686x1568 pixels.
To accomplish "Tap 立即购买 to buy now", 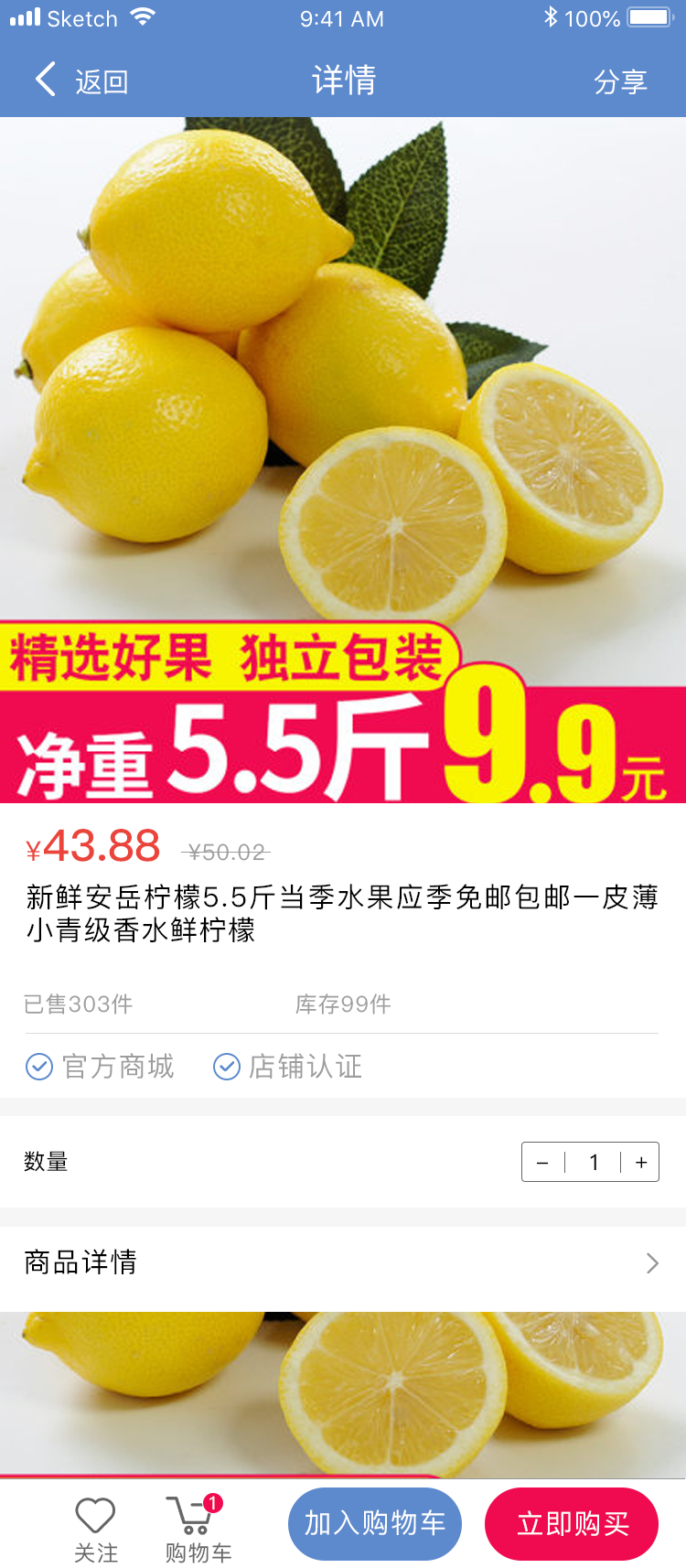I will pos(571,1522).
